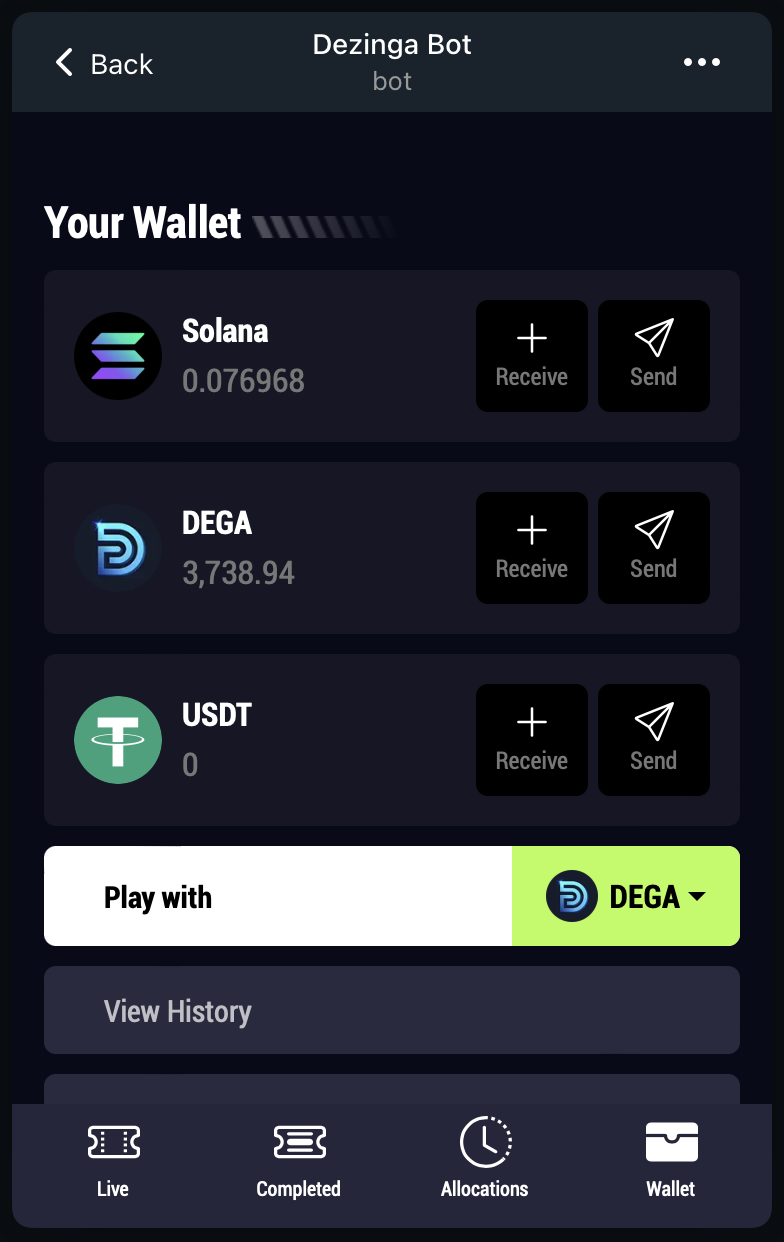Receive USDT into wallet
This screenshot has height=1242, width=784.
pos(531,740)
